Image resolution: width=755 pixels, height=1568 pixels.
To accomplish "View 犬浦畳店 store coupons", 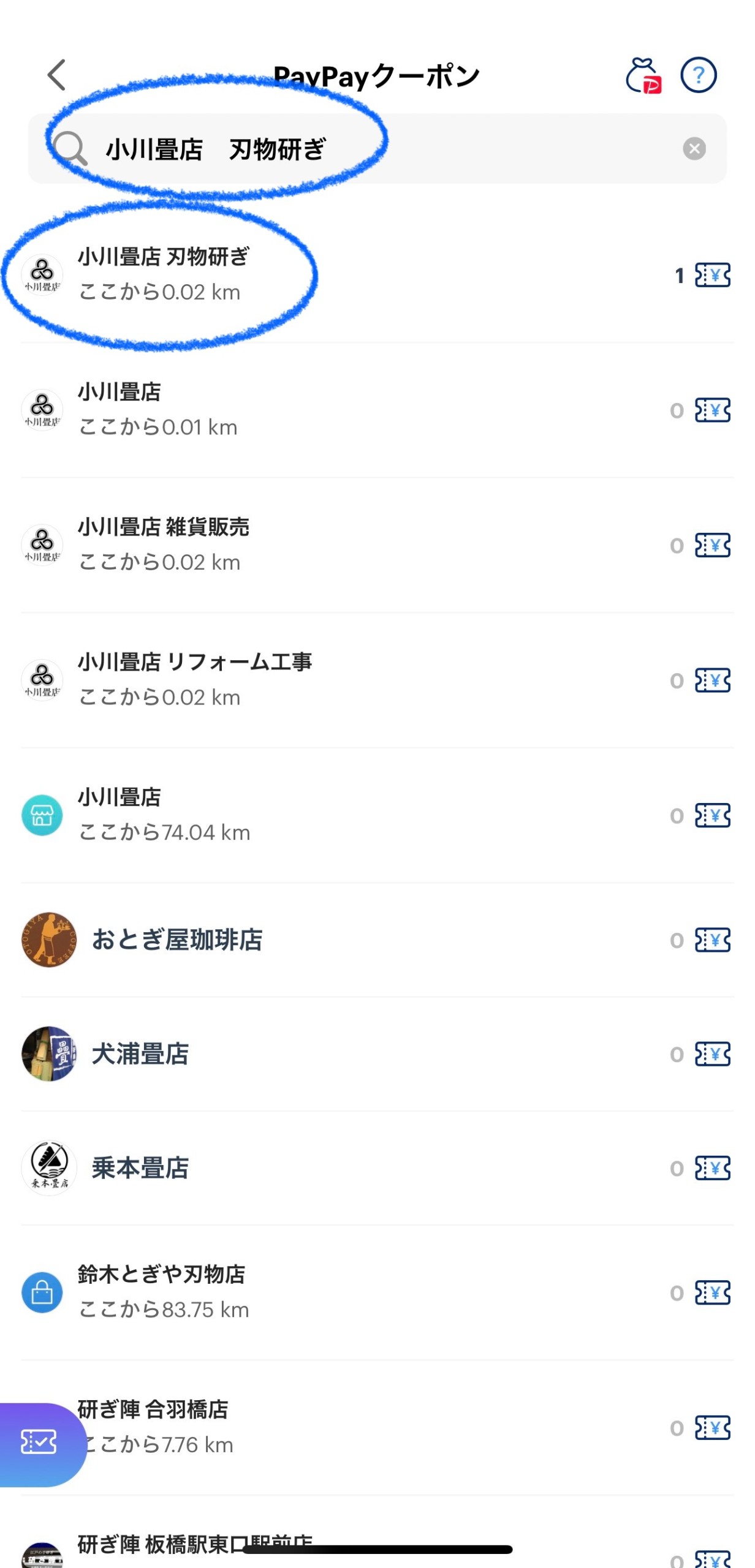I will pyautogui.click(x=377, y=1054).
